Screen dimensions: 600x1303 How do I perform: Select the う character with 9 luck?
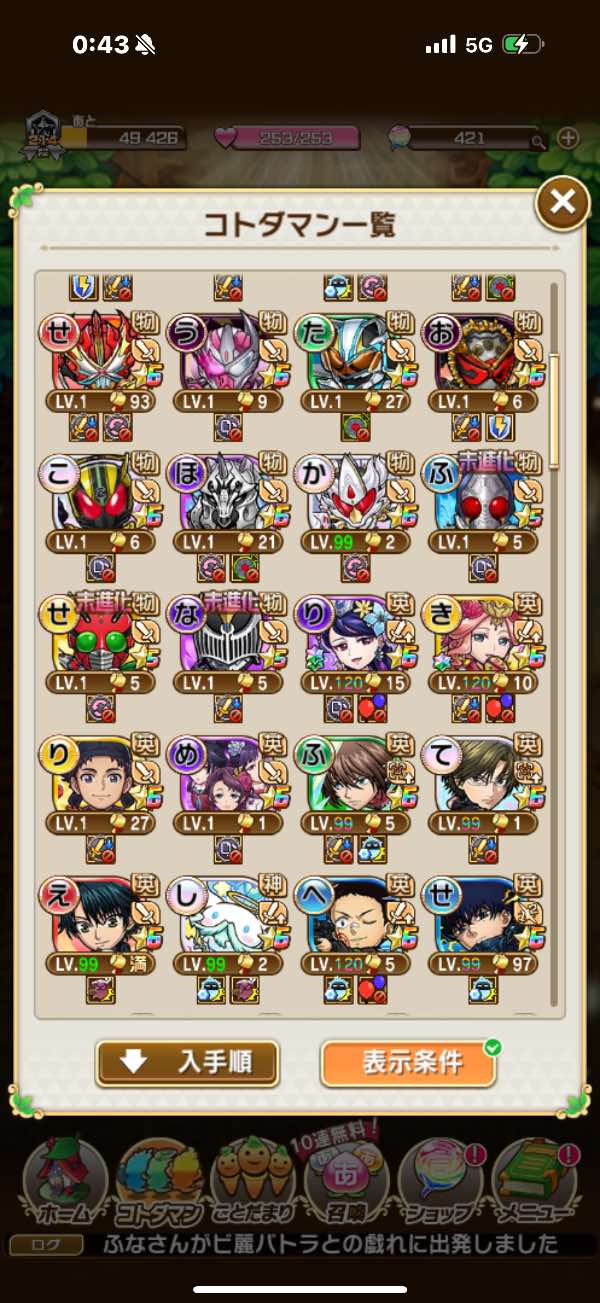pyautogui.click(x=226, y=357)
